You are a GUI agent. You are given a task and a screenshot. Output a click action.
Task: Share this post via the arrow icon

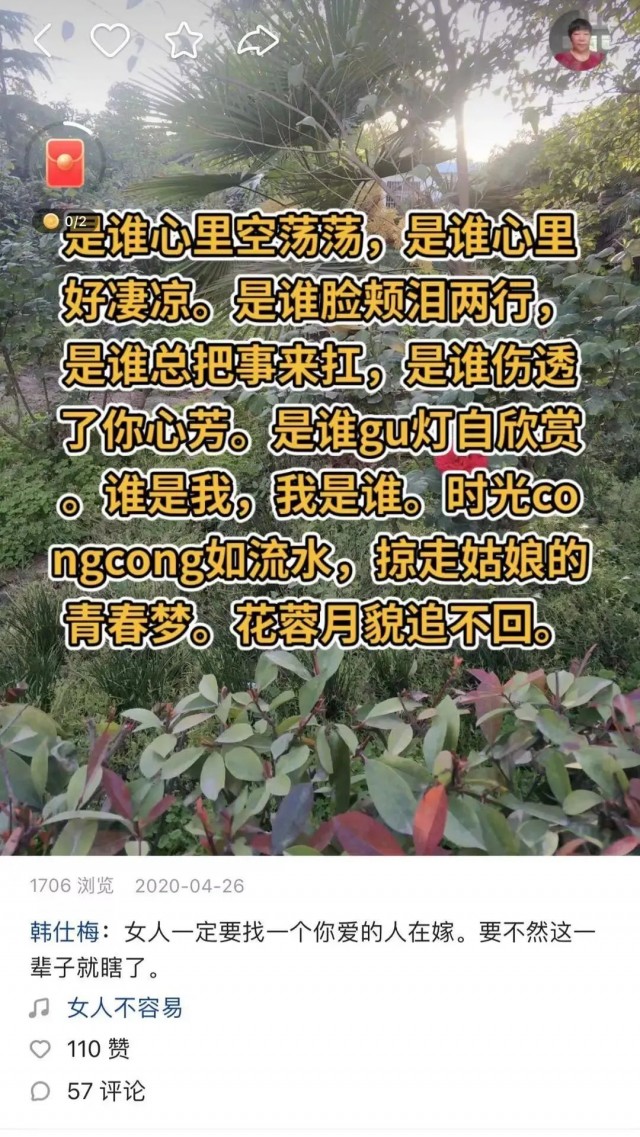pos(258,40)
